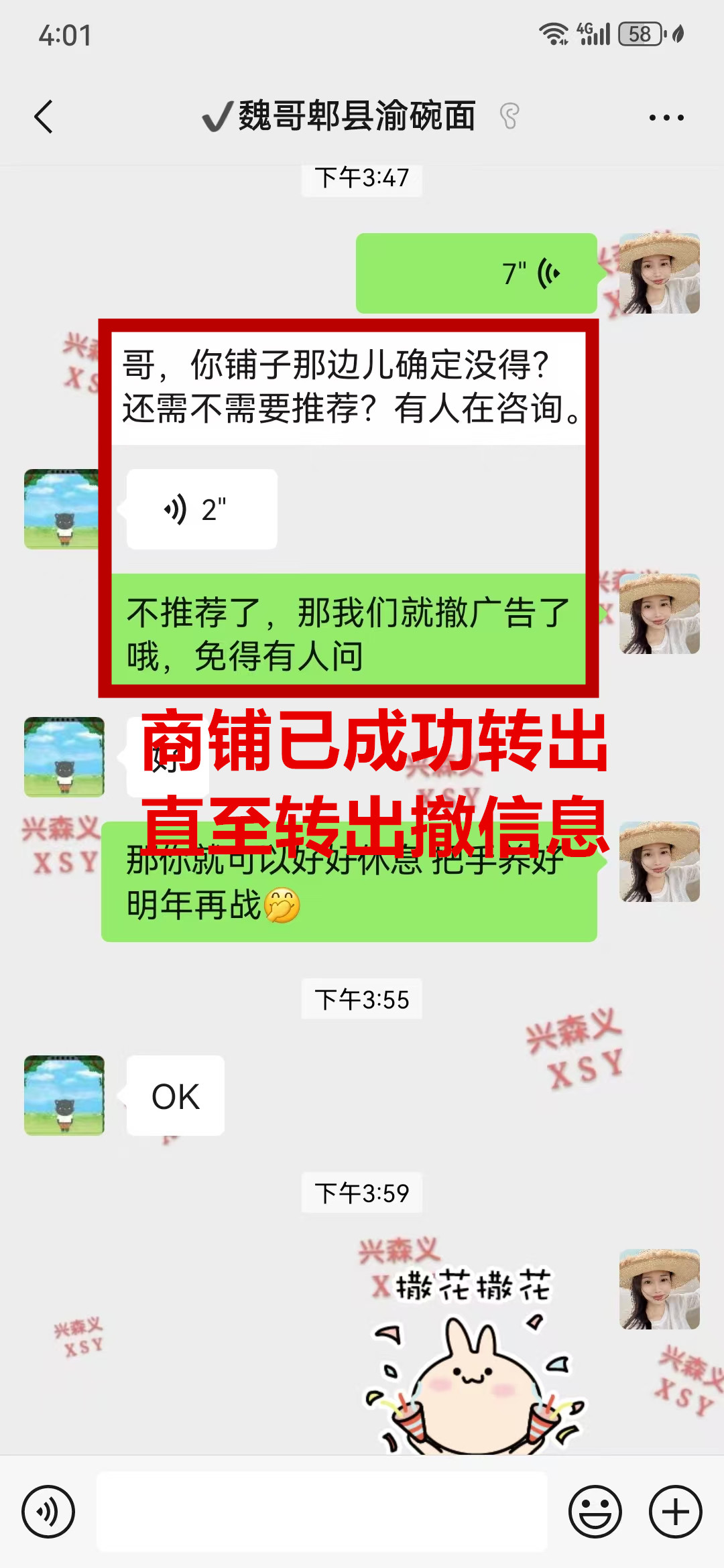Focus the message text input field
The width and height of the screenshot is (724, 1568).
pyautogui.click(x=322, y=1512)
